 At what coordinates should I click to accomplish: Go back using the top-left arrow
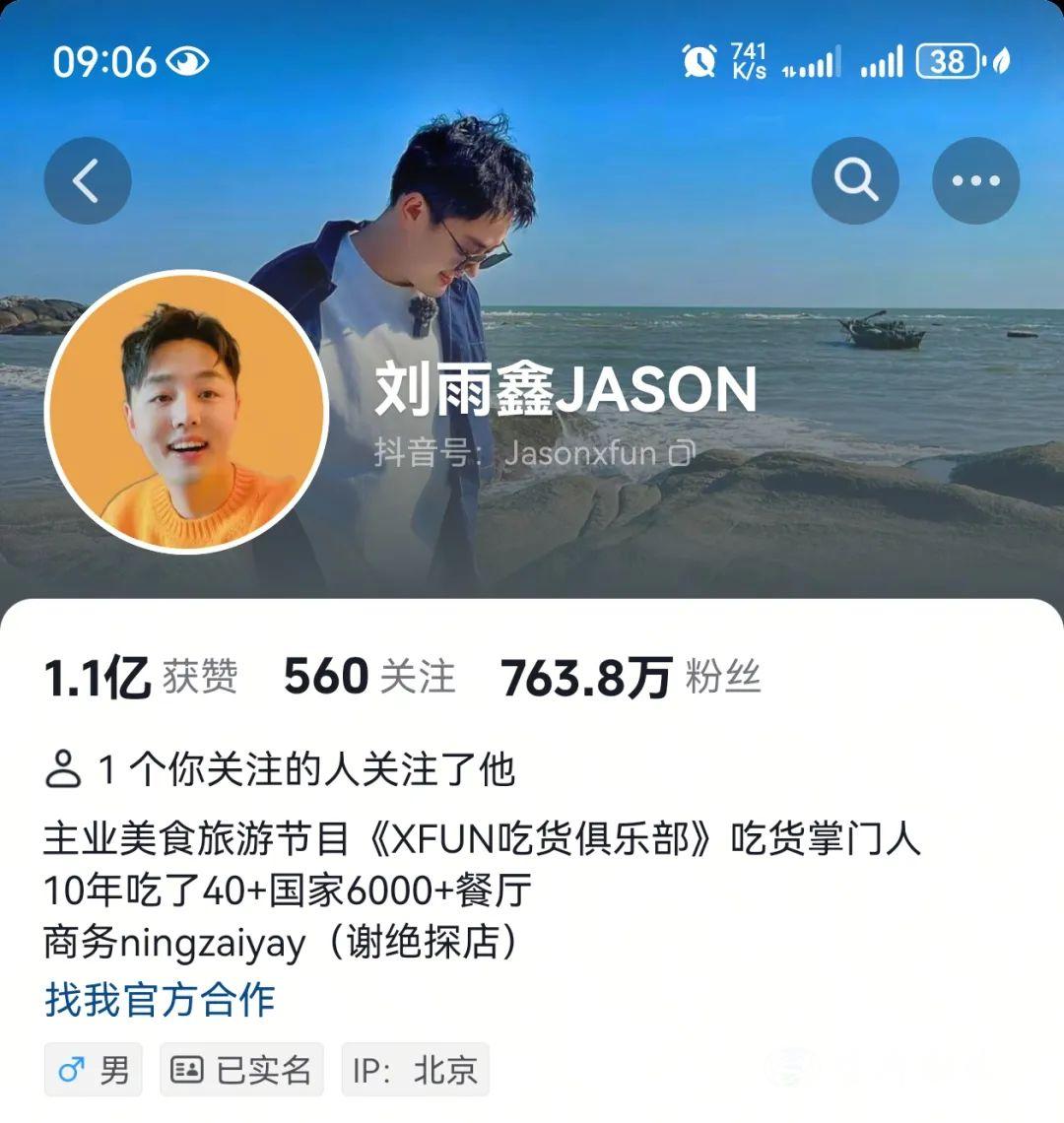click(x=88, y=181)
